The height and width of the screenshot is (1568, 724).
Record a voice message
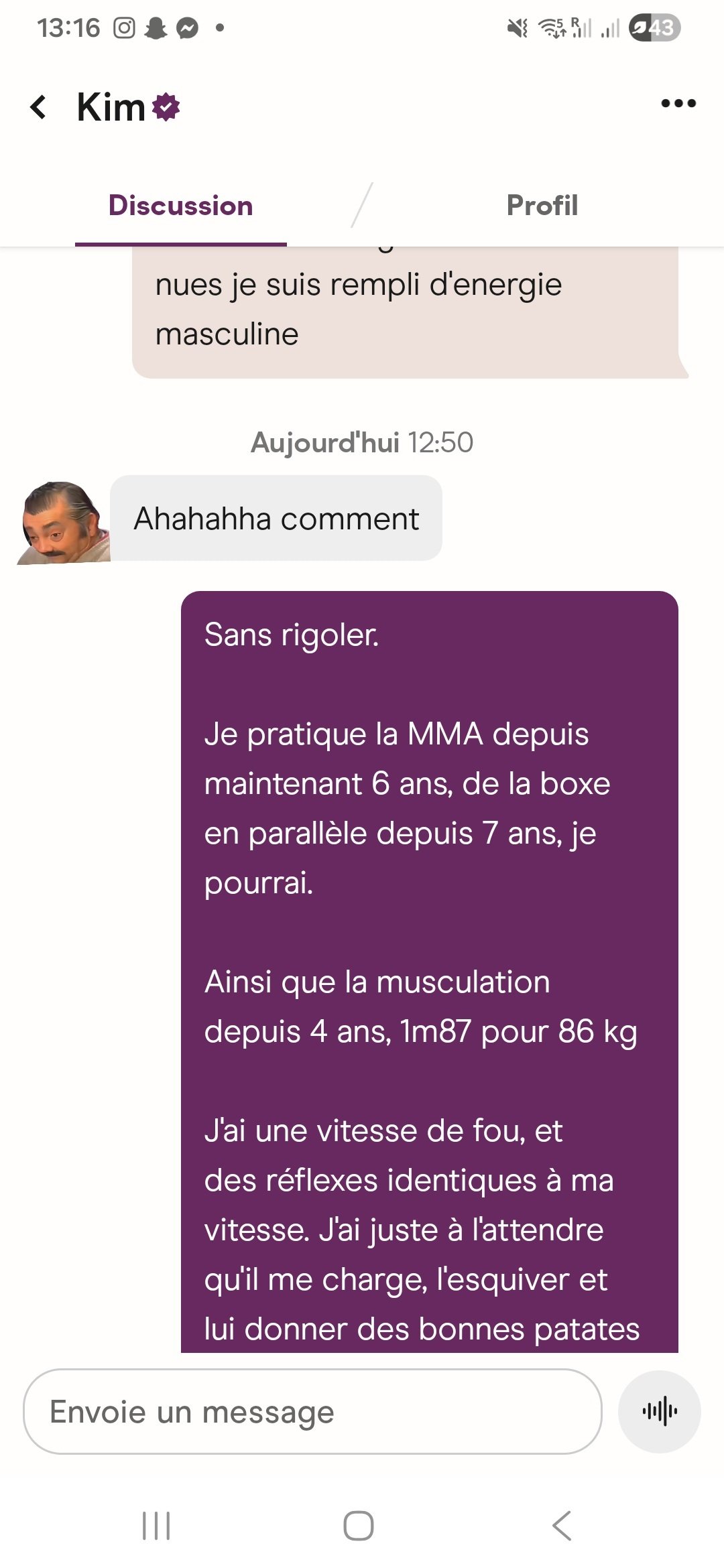click(659, 1412)
